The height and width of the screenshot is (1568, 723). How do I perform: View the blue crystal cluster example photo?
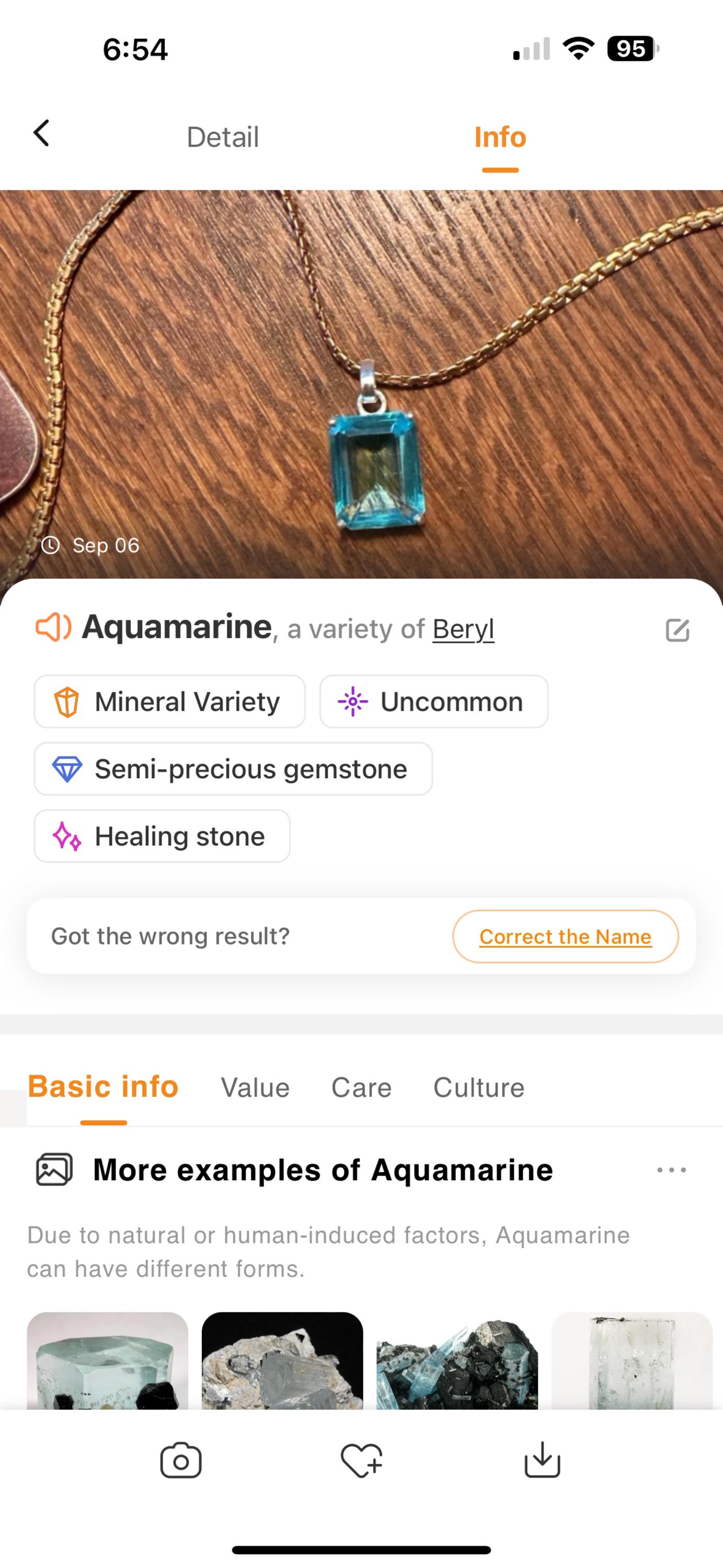[457, 1361]
